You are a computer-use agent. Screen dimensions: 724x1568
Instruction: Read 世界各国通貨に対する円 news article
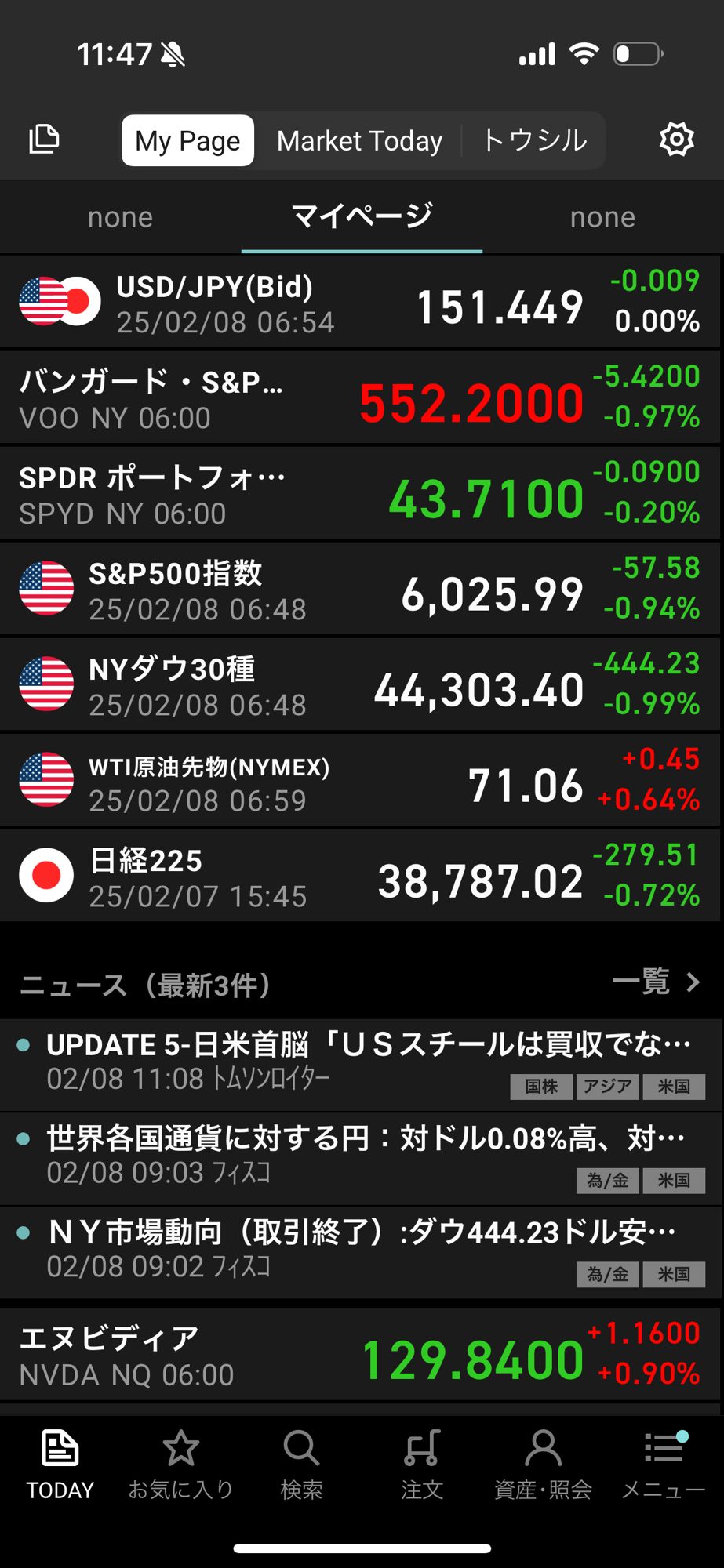tap(361, 1156)
